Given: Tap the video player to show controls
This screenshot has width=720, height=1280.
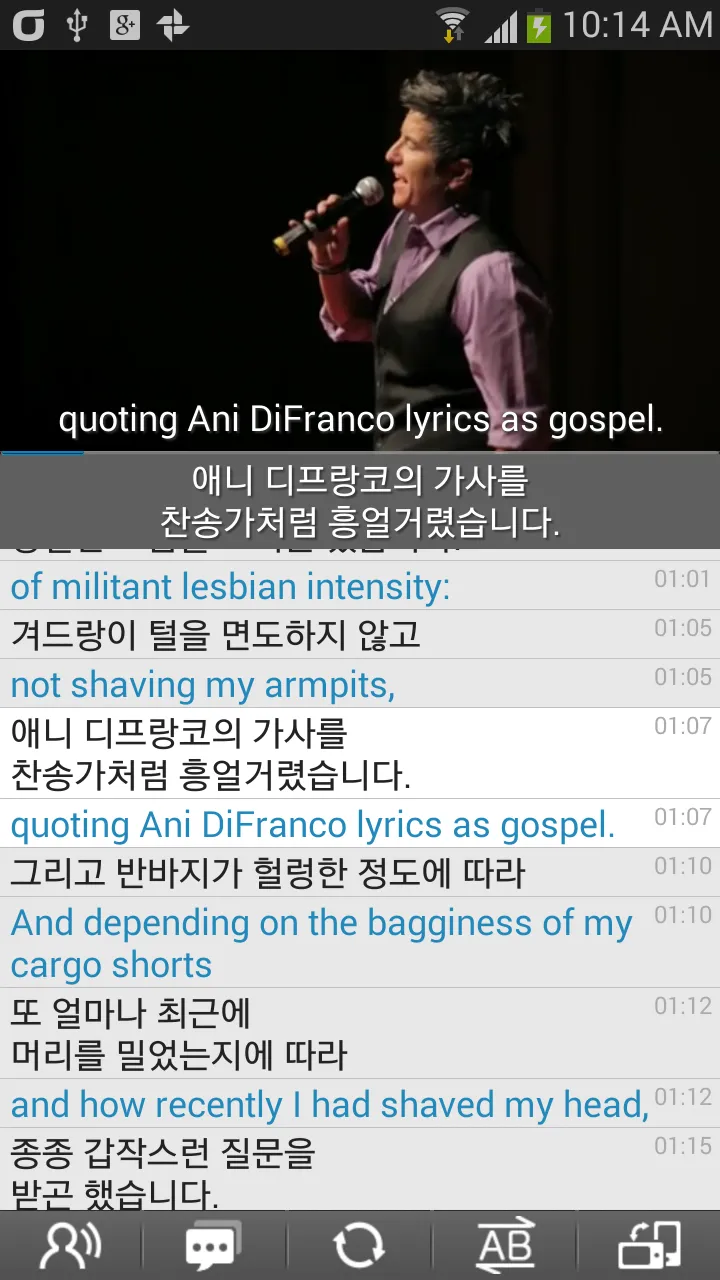Looking at the screenshot, I should click(x=360, y=250).
